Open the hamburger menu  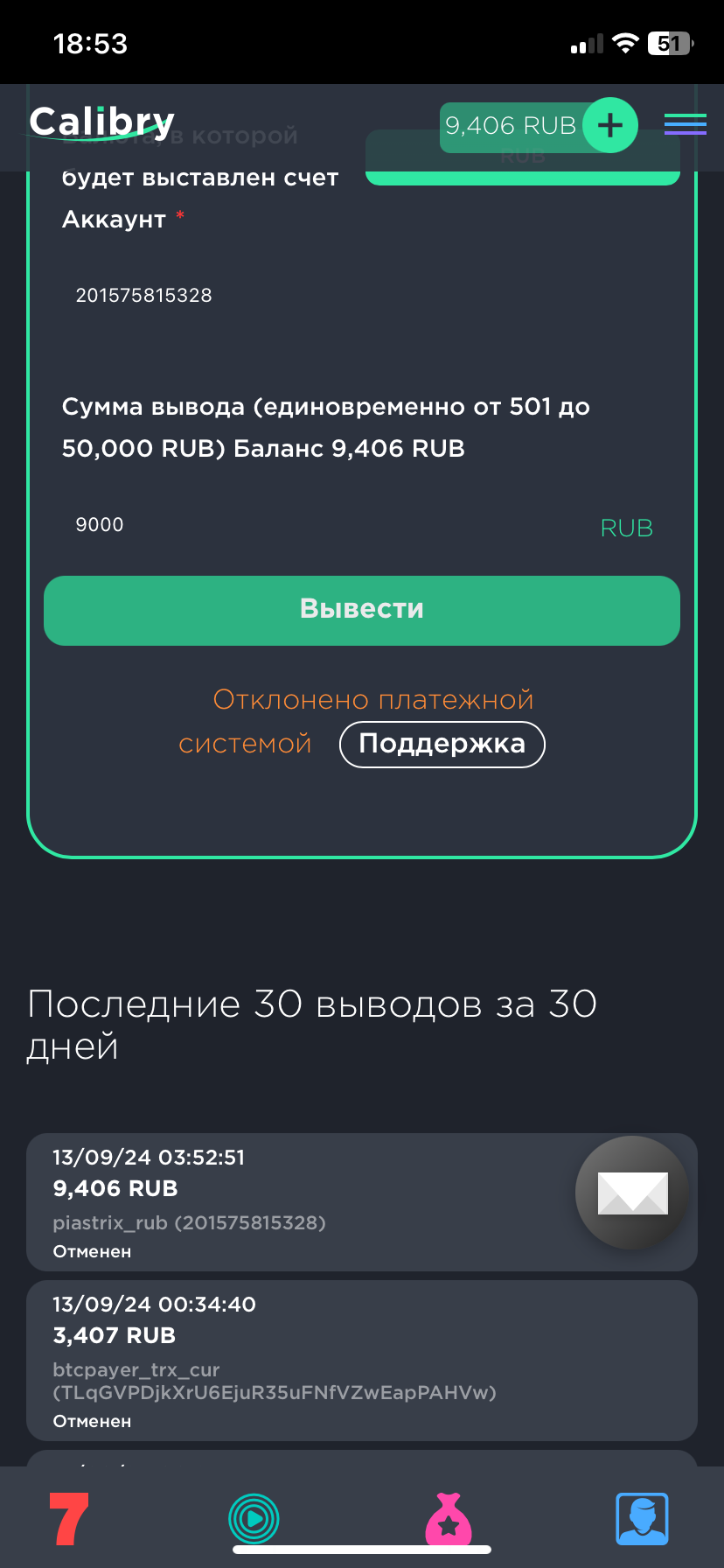point(686,124)
